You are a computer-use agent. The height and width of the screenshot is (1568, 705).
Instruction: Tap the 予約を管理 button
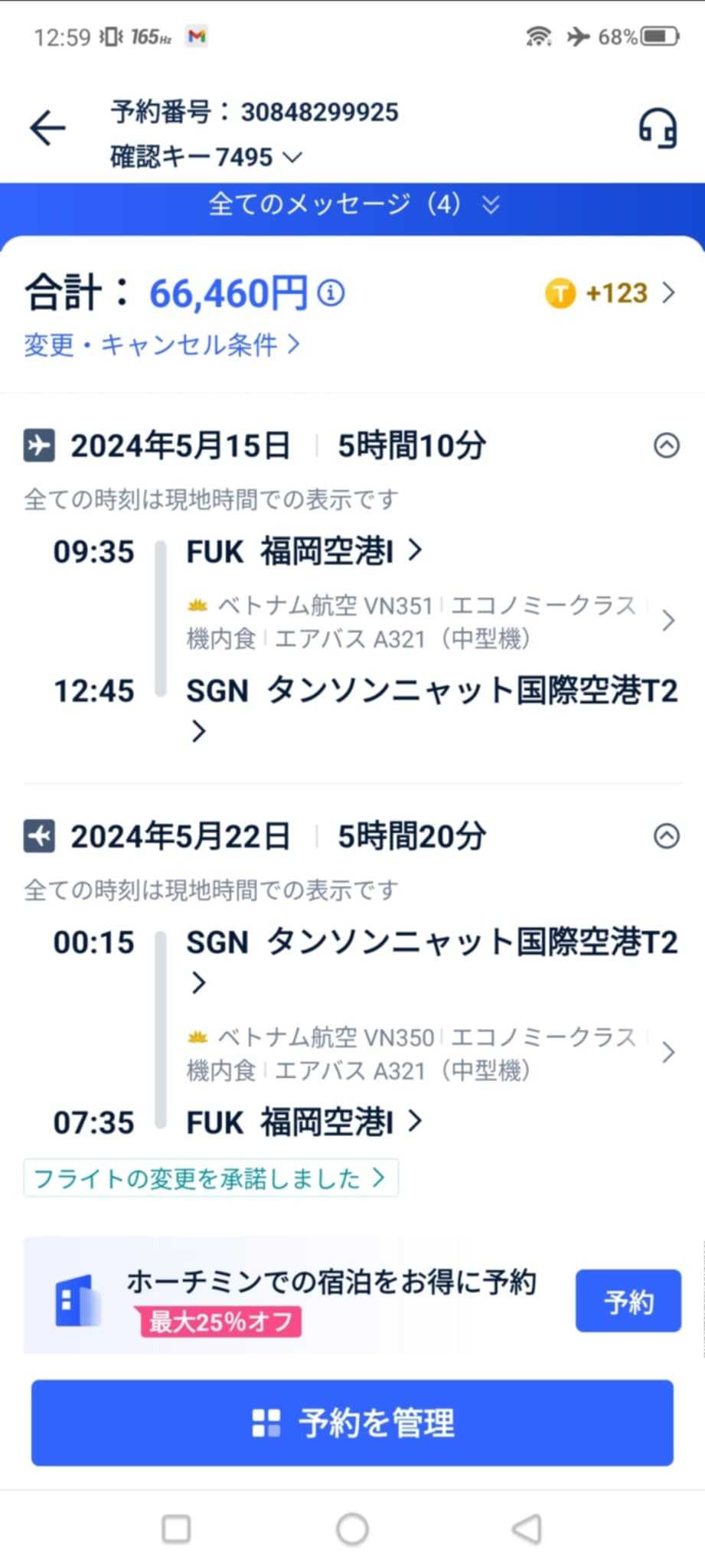pyautogui.click(x=352, y=1423)
